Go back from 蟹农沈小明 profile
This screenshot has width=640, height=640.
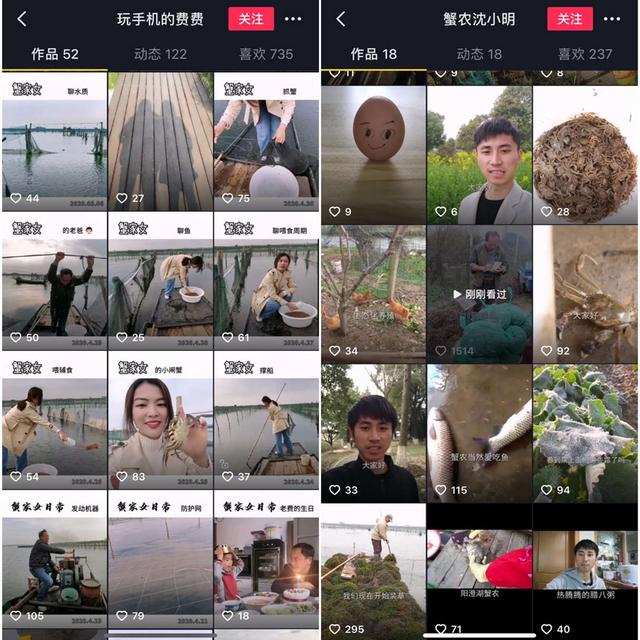341,19
